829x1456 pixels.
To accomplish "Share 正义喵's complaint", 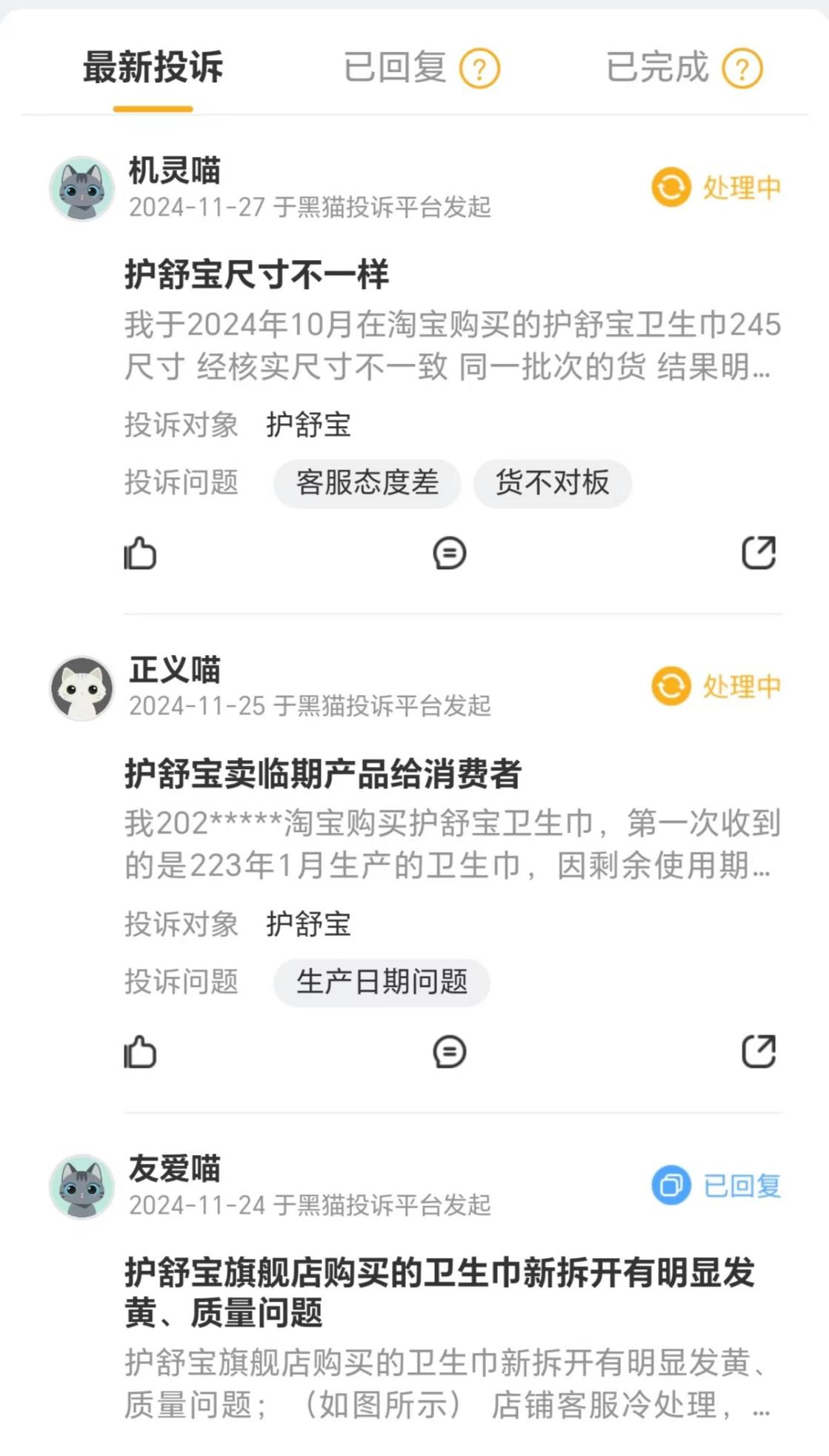I will pyautogui.click(x=759, y=1052).
